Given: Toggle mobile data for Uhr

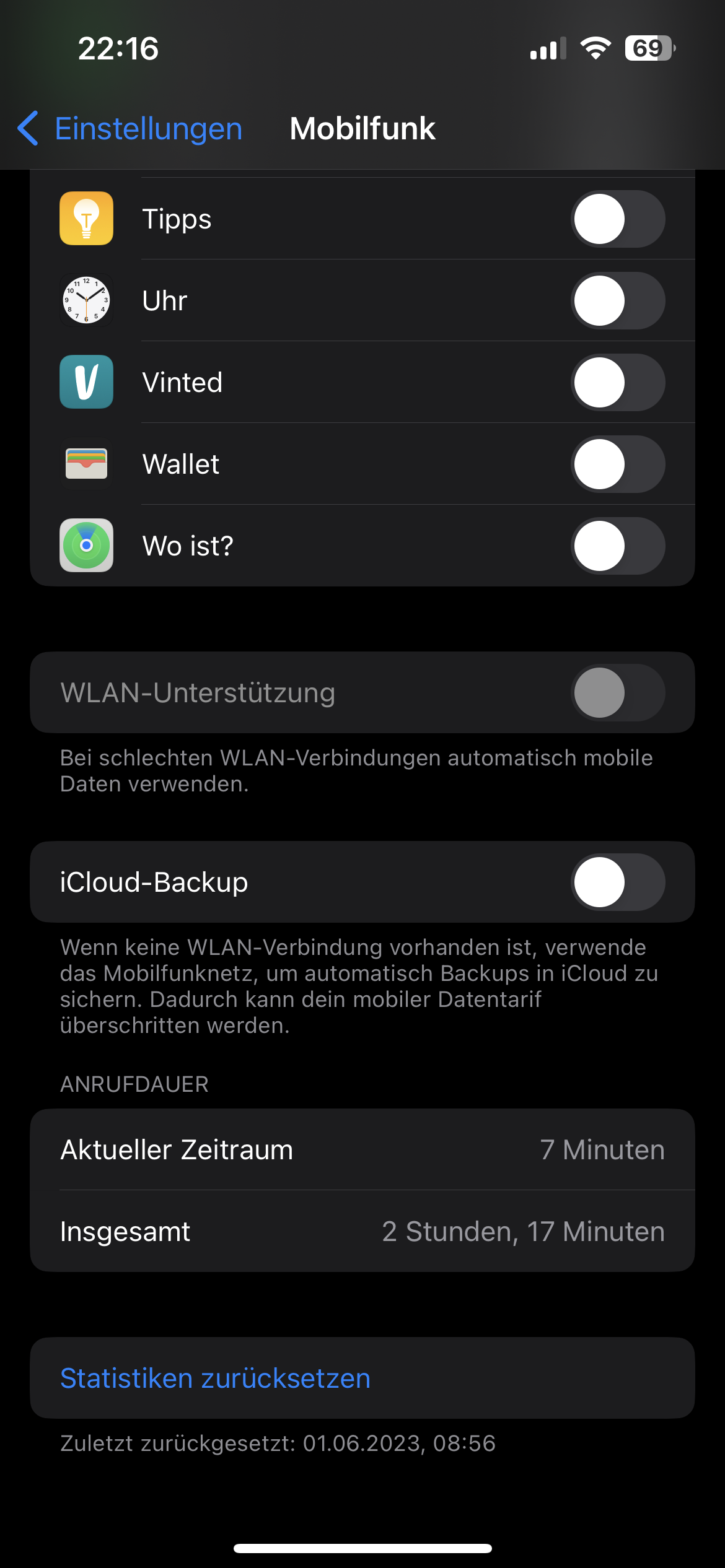Looking at the screenshot, I should coord(617,301).
